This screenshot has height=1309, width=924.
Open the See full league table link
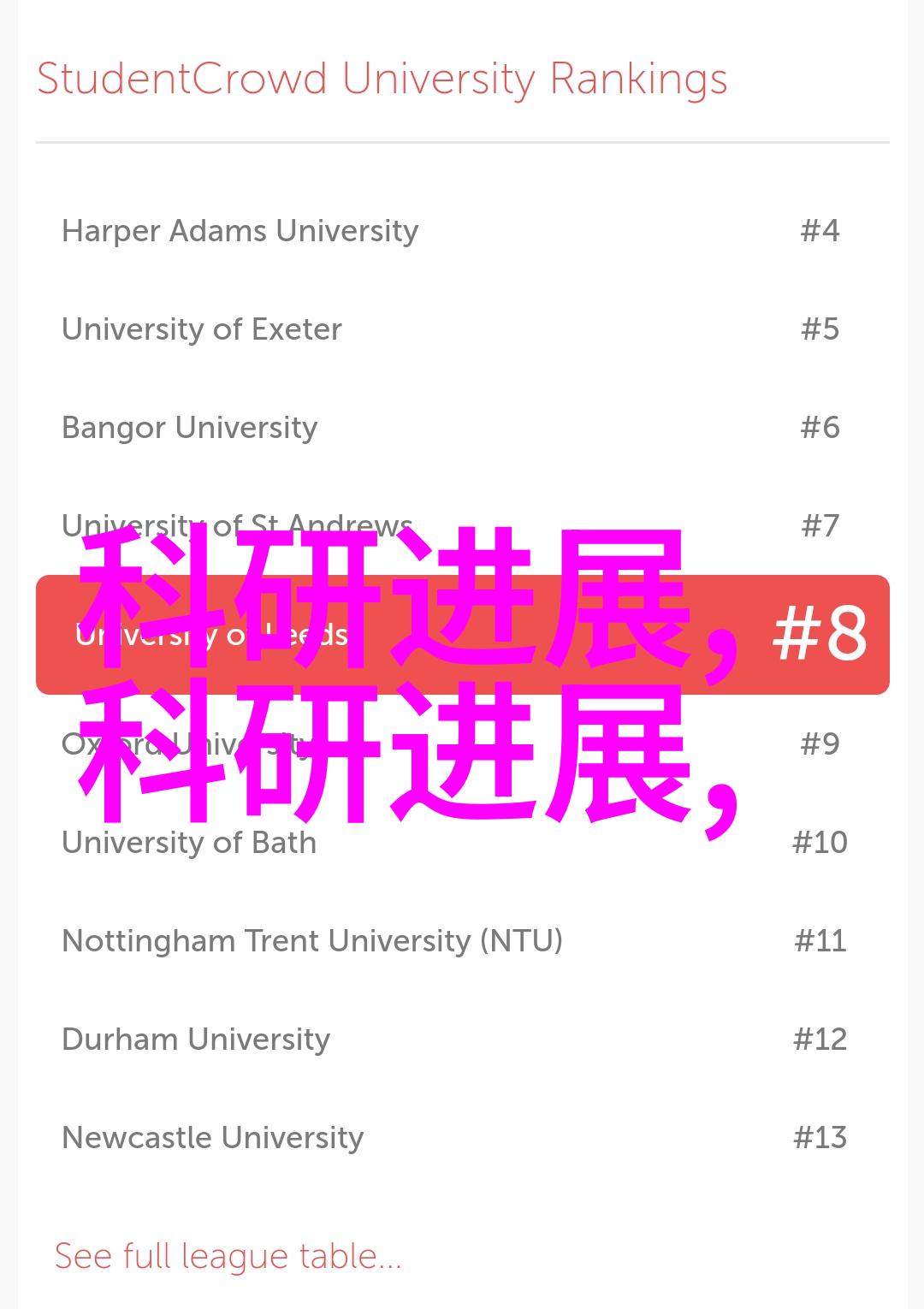coord(228,1256)
